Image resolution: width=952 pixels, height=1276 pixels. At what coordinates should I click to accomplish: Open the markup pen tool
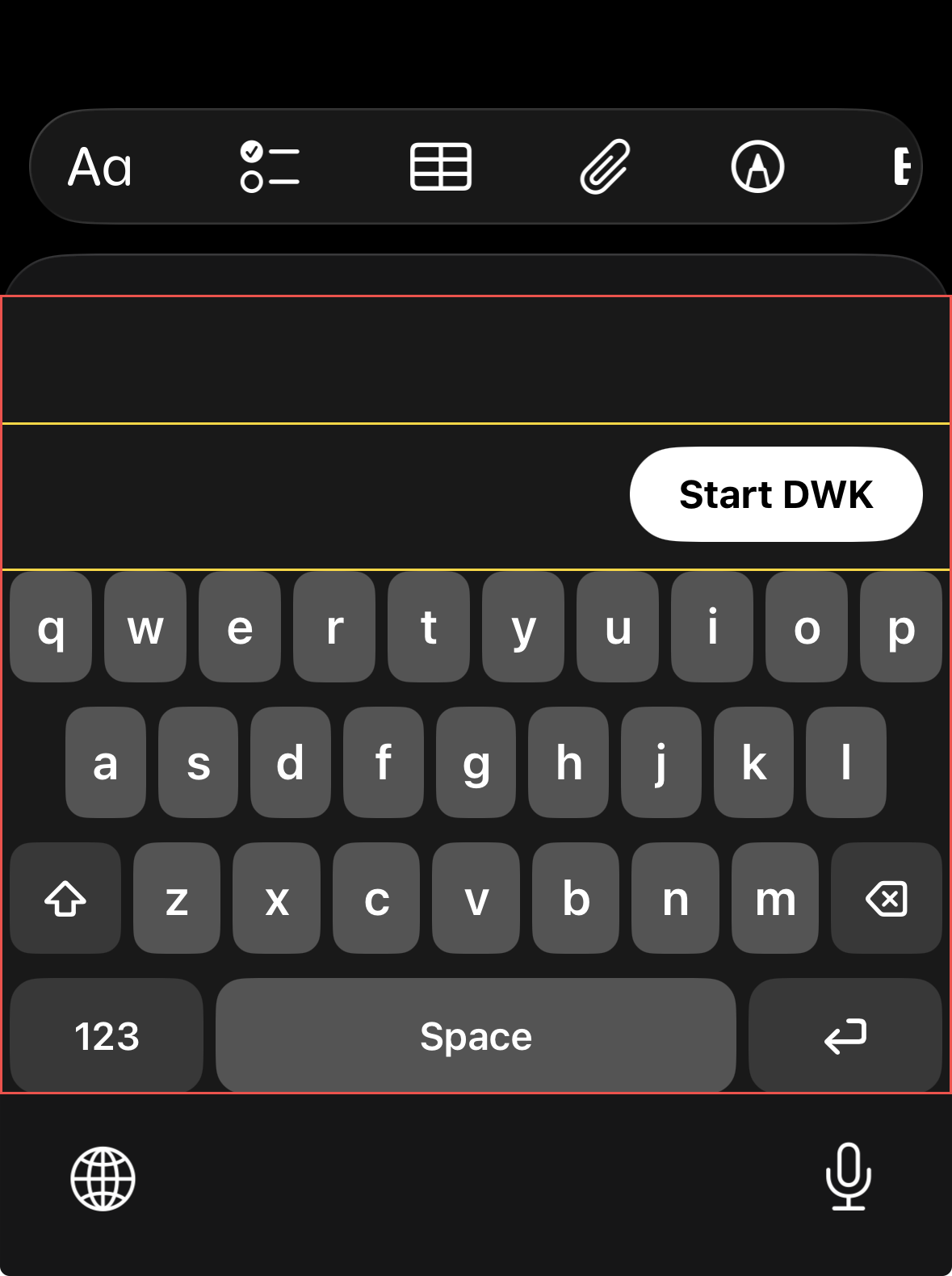pos(757,167)
